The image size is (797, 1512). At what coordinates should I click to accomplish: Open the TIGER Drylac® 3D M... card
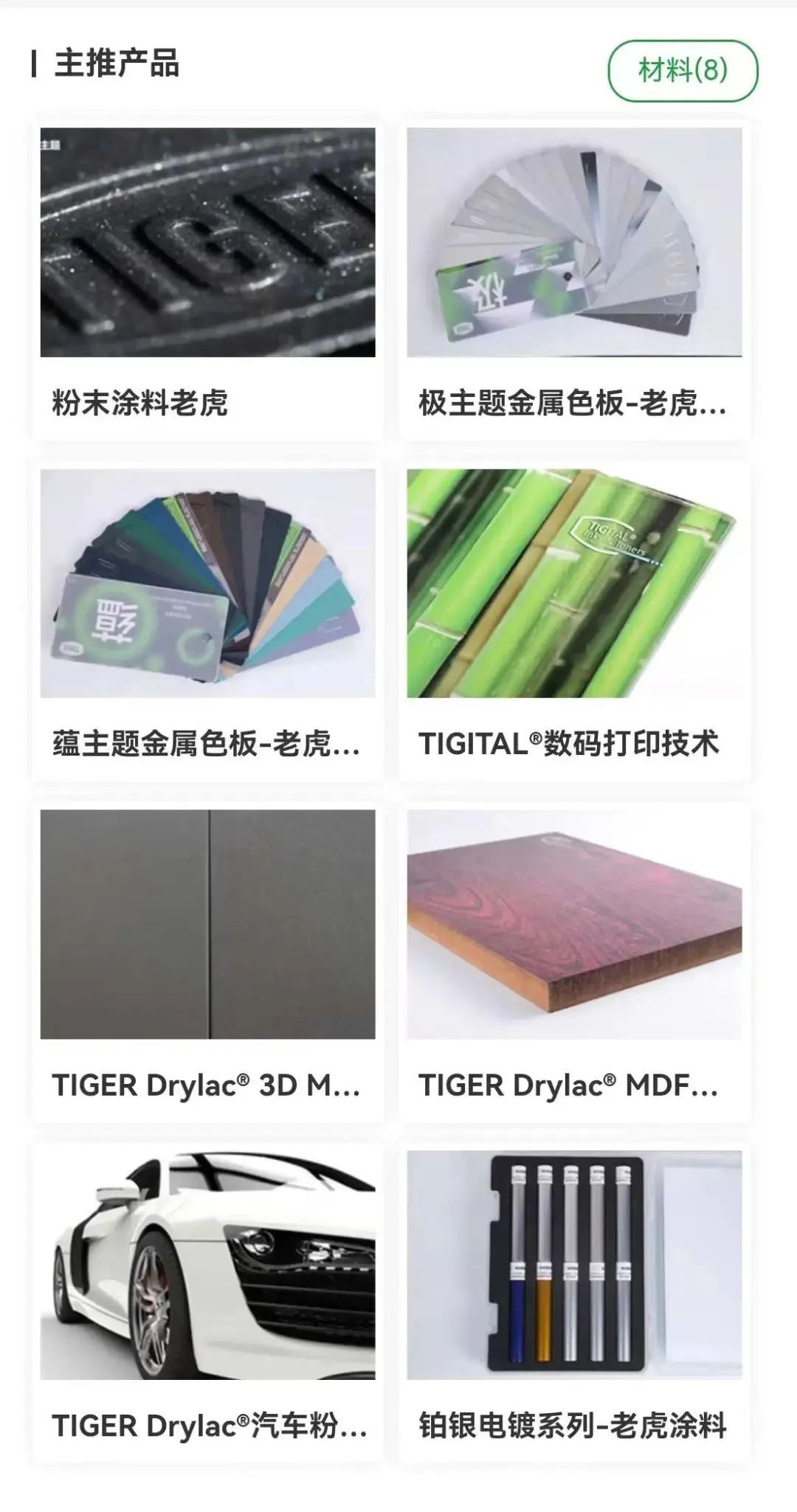pos(207,962)
